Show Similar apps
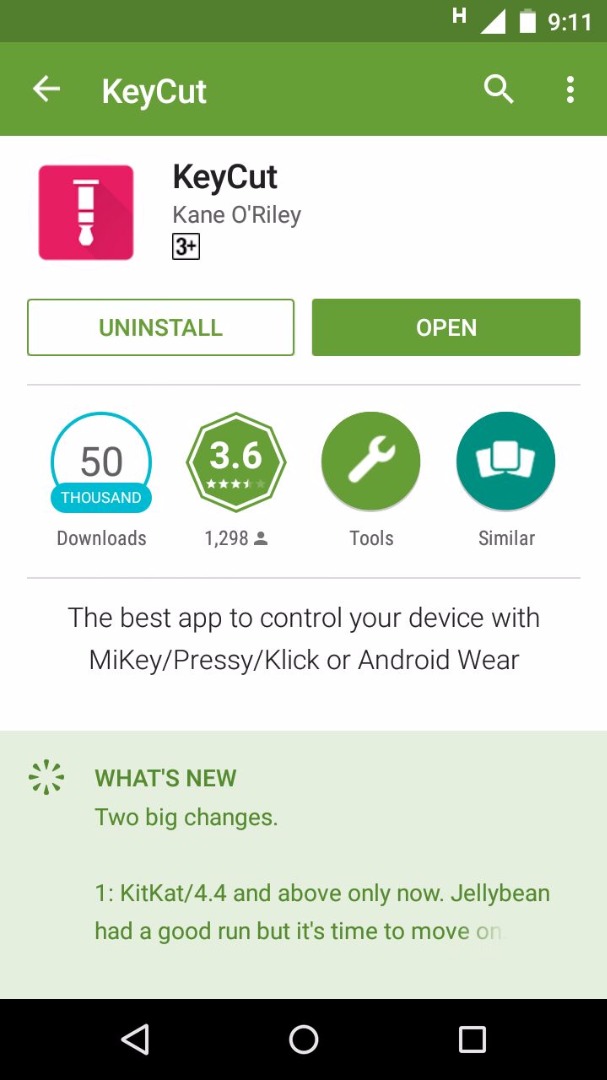607x1080 pixels. 506,462
